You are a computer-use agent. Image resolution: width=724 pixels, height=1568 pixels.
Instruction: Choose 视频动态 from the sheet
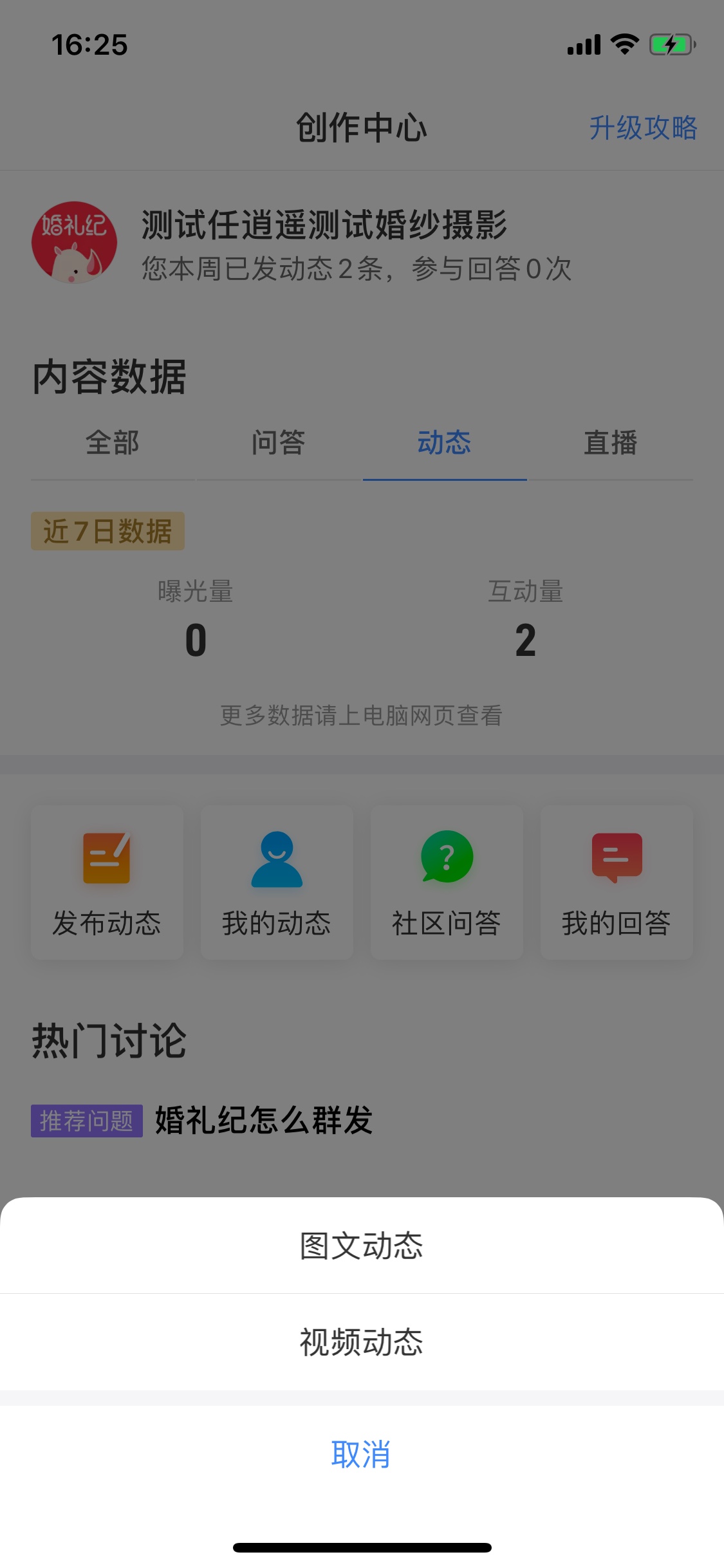(x=362, y=1342)
